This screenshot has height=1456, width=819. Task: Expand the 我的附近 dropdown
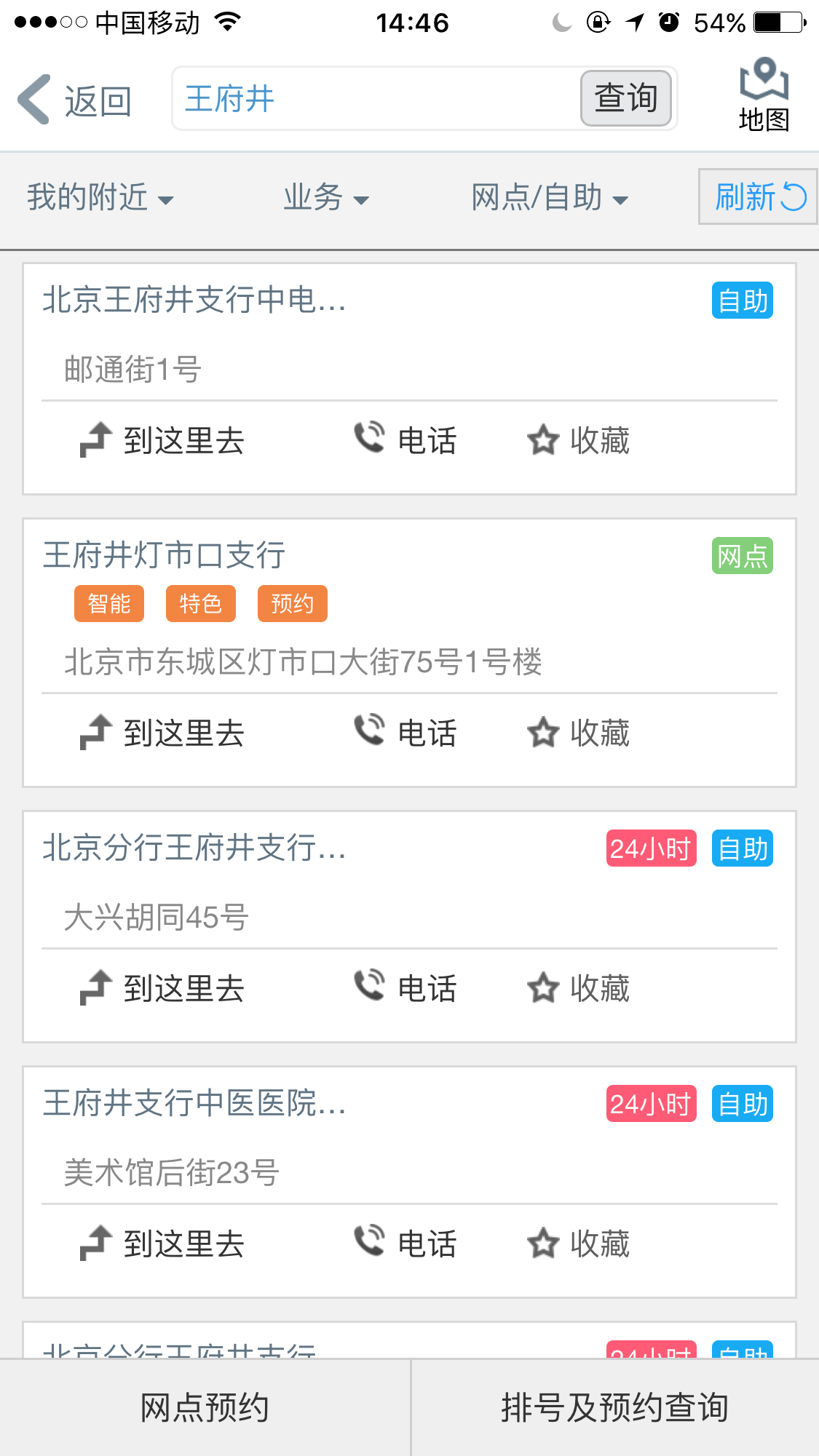coord(100,197)
